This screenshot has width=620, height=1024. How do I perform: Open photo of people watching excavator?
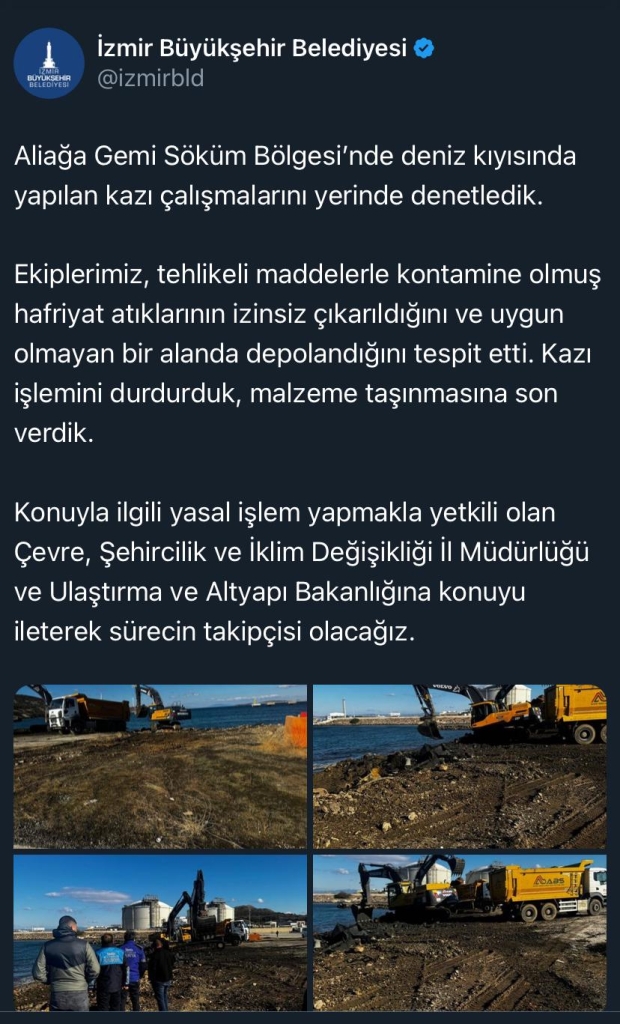point(160,932)
